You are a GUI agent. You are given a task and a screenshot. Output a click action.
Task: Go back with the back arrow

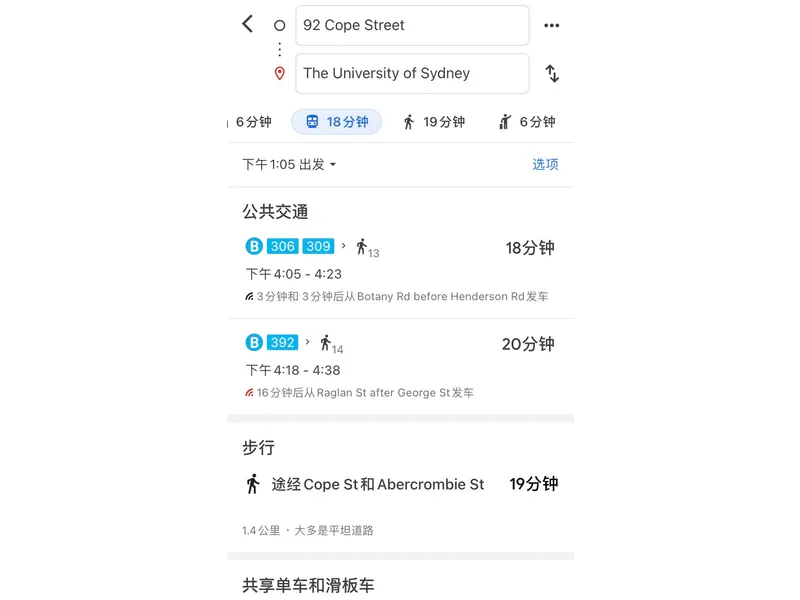(248, 24)
